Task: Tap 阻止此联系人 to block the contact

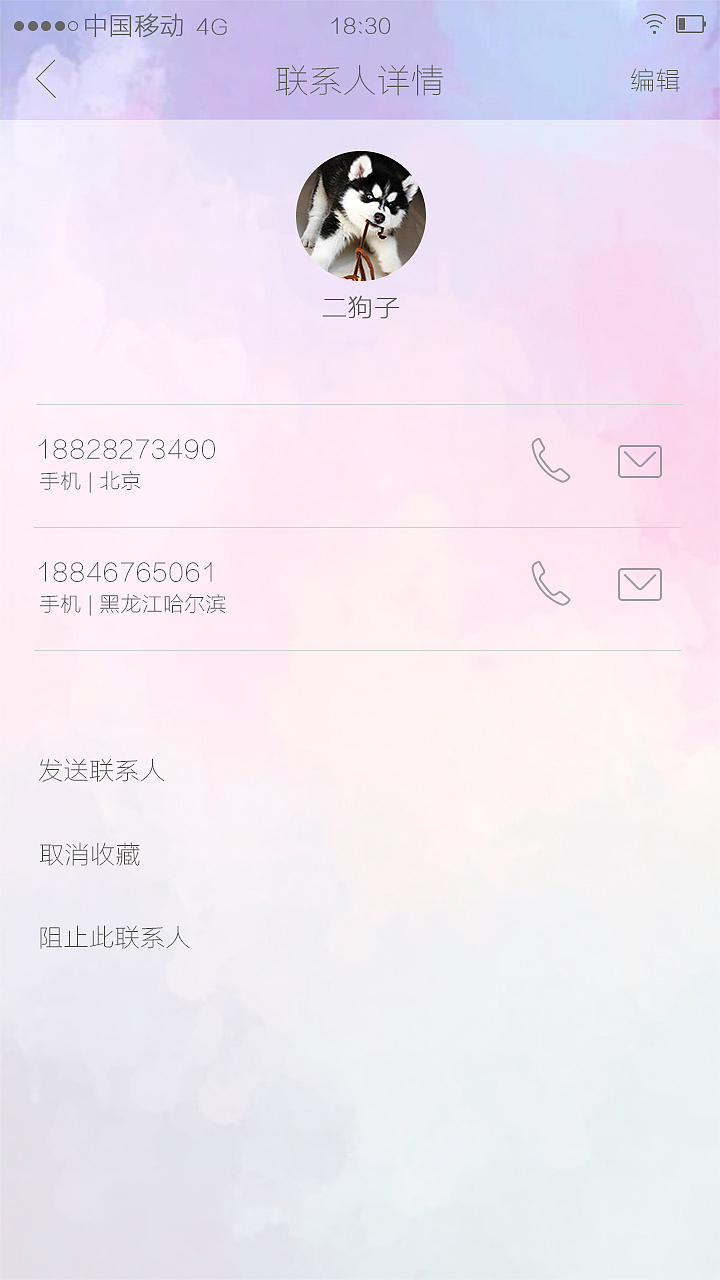Action: [x=114, y=938]
